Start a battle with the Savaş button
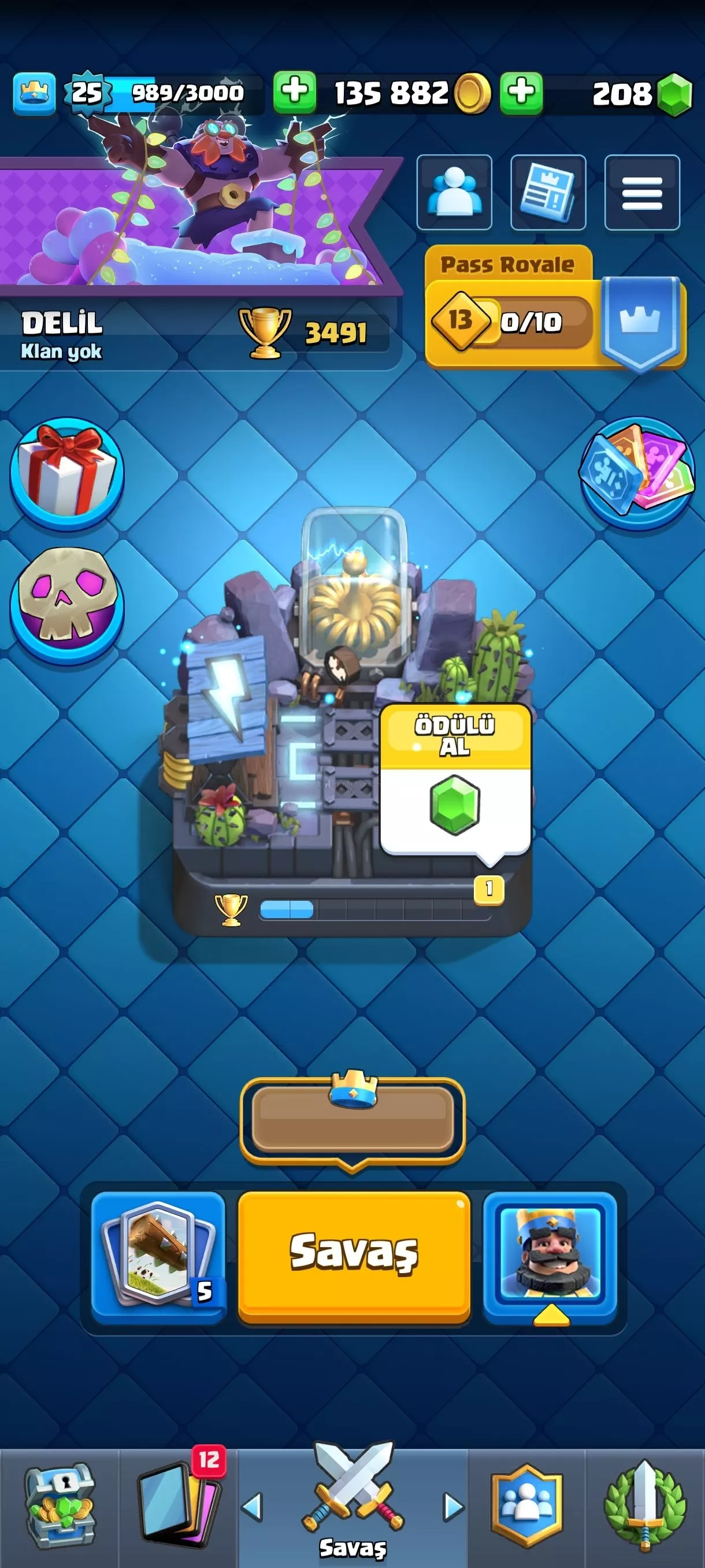 [x=354, y=1256]
